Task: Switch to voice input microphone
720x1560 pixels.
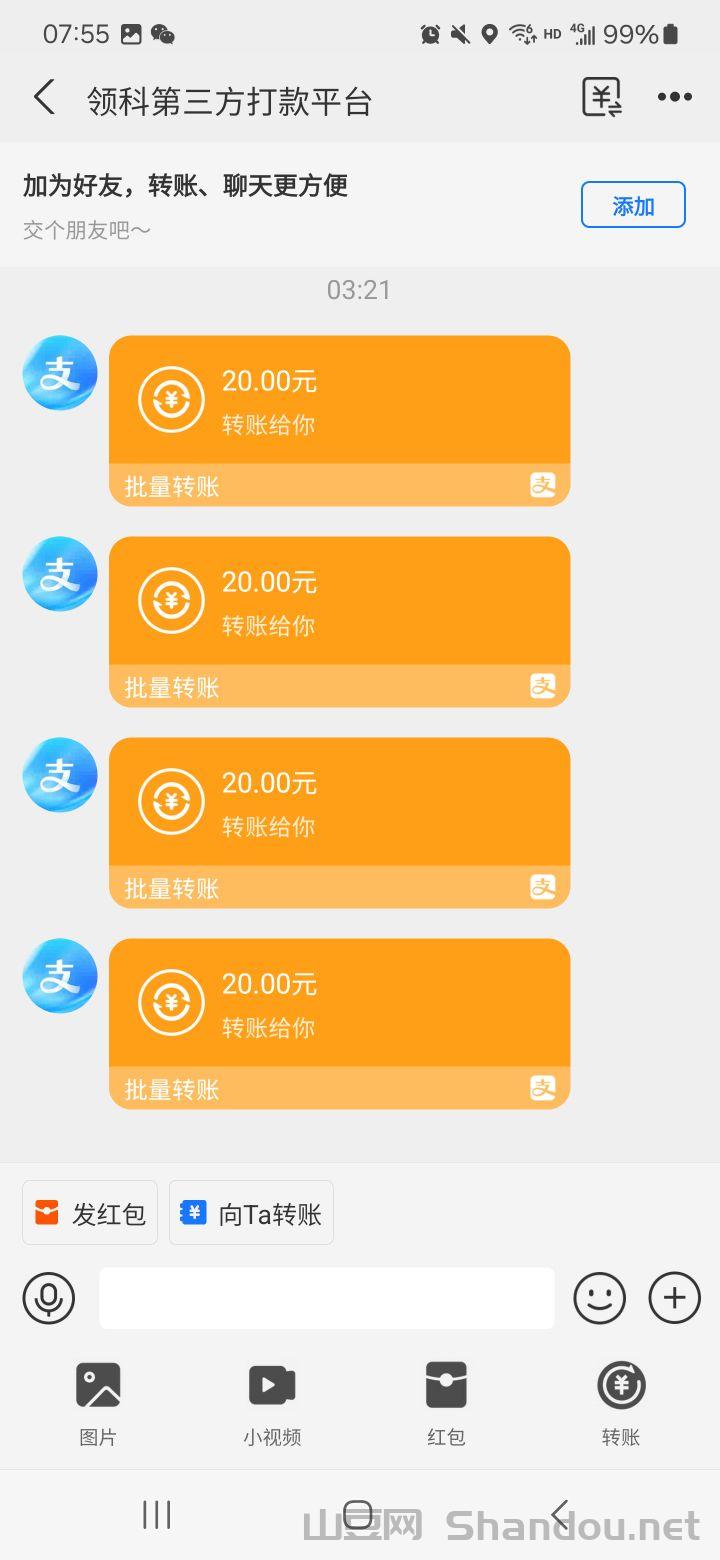Action: pos(49,1298)
